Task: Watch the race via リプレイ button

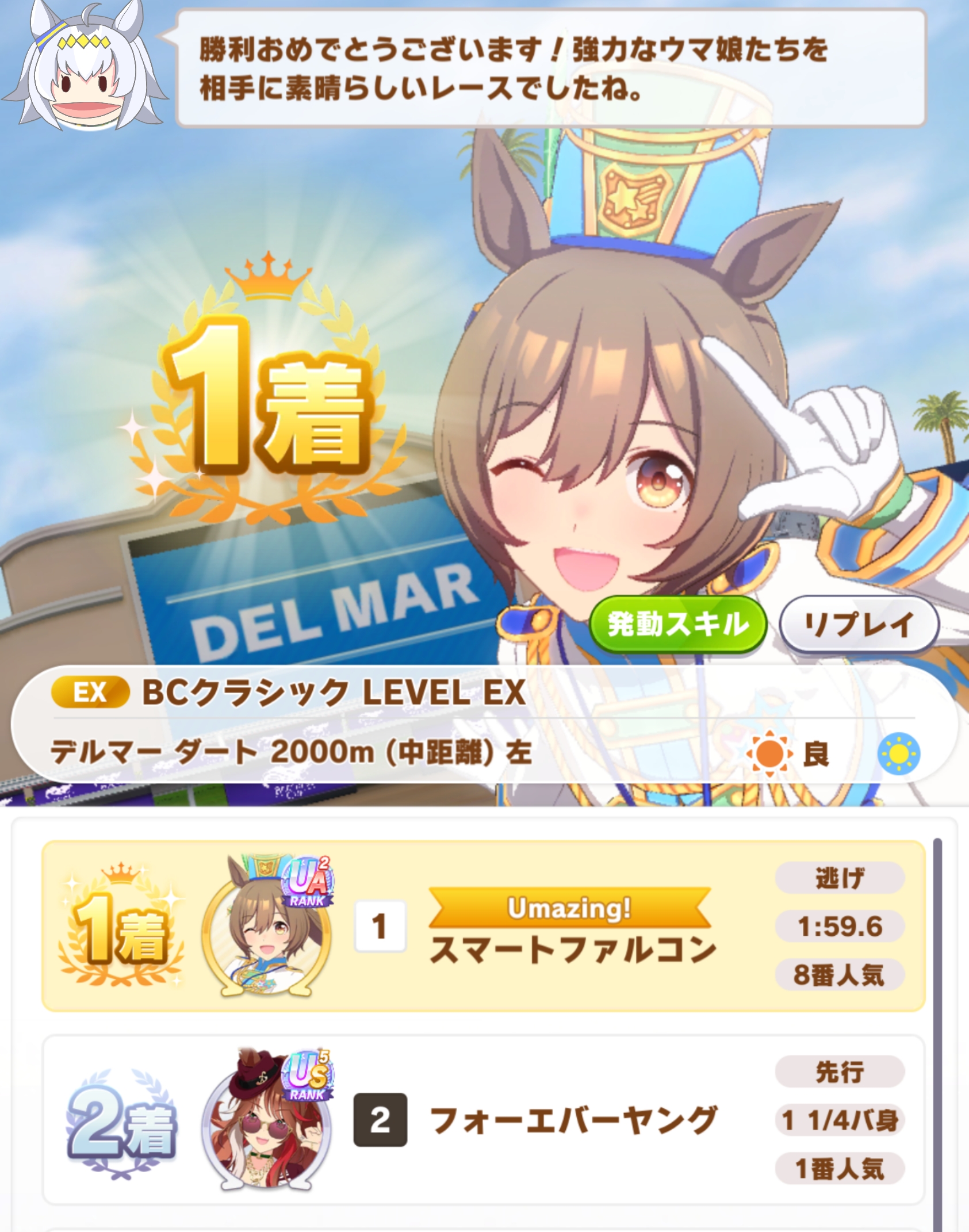Action: coord(859,624)
